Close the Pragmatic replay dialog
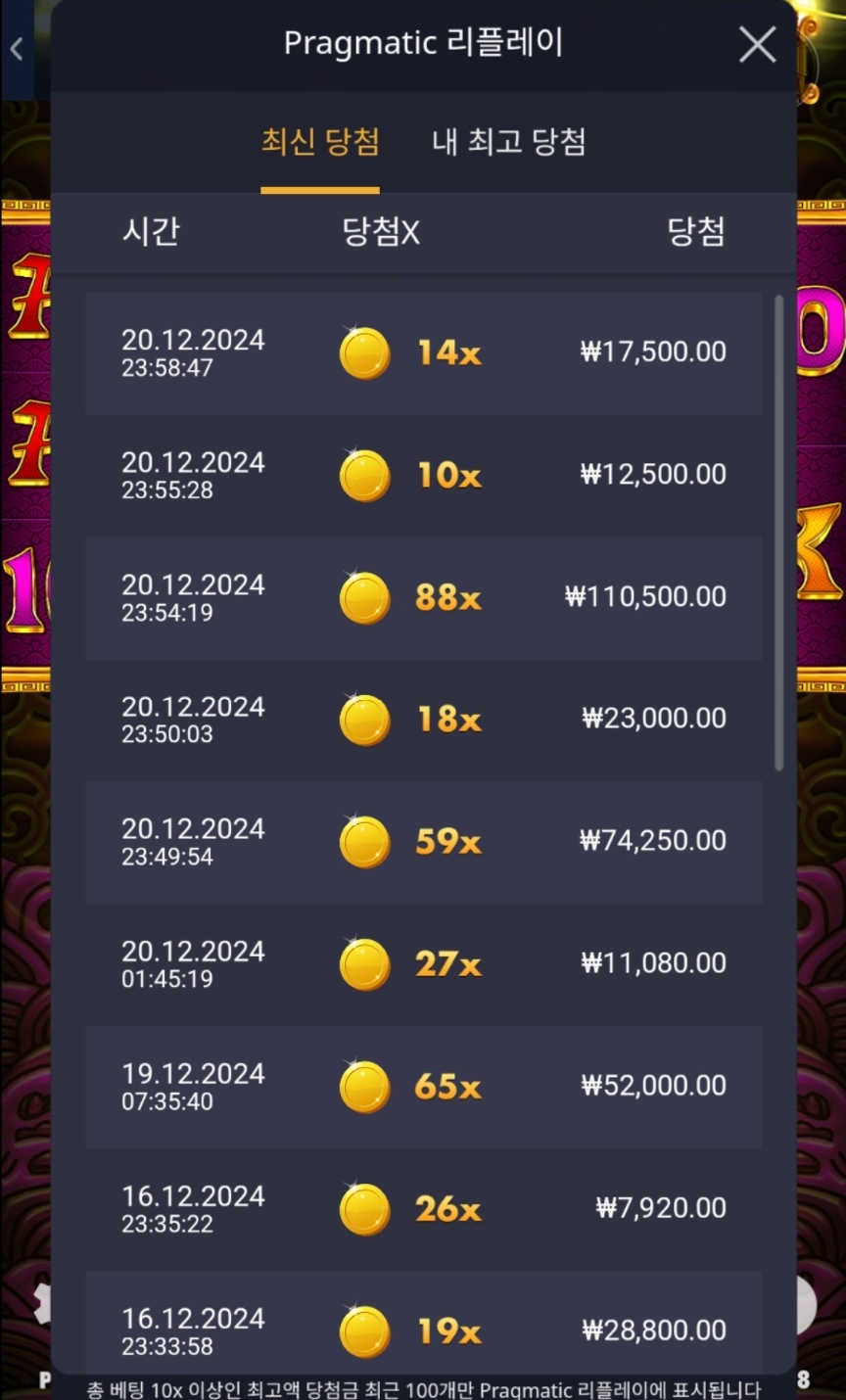 tap(757, 45)
